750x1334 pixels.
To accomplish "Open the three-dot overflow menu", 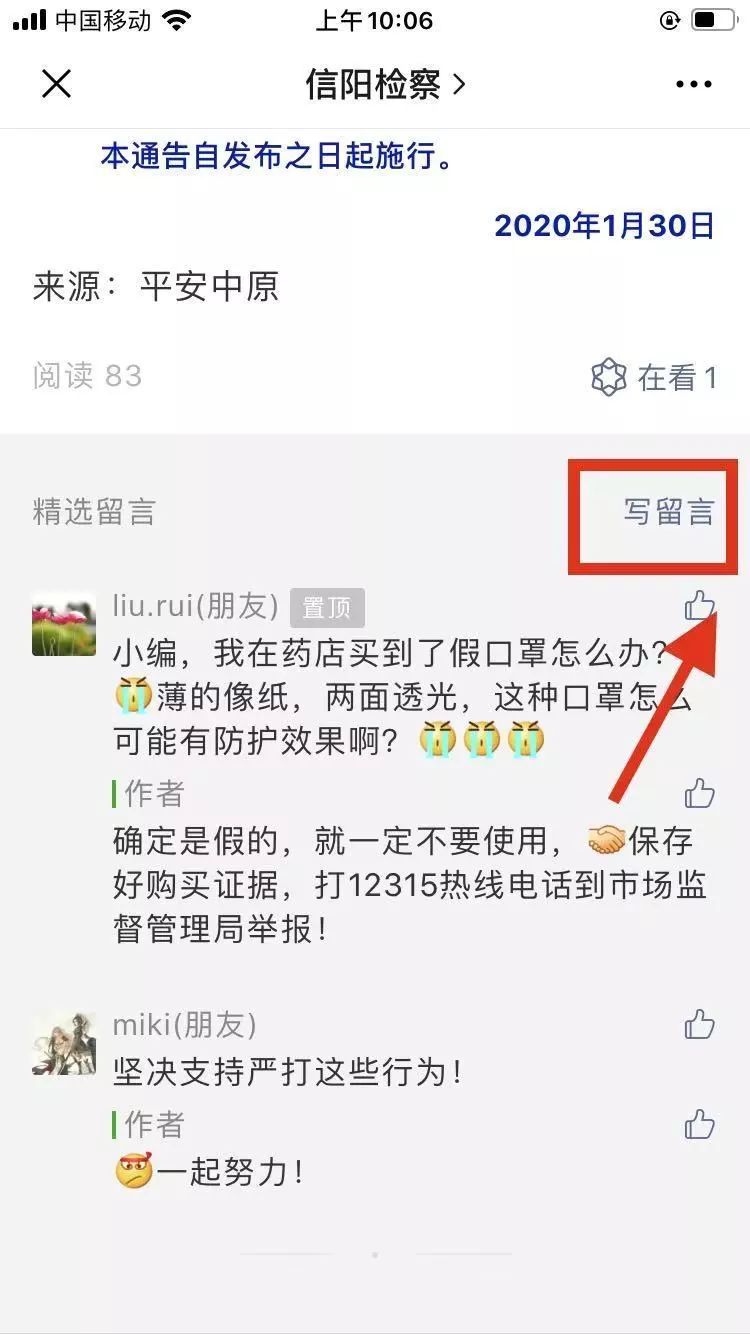I will tap(693, 84).
